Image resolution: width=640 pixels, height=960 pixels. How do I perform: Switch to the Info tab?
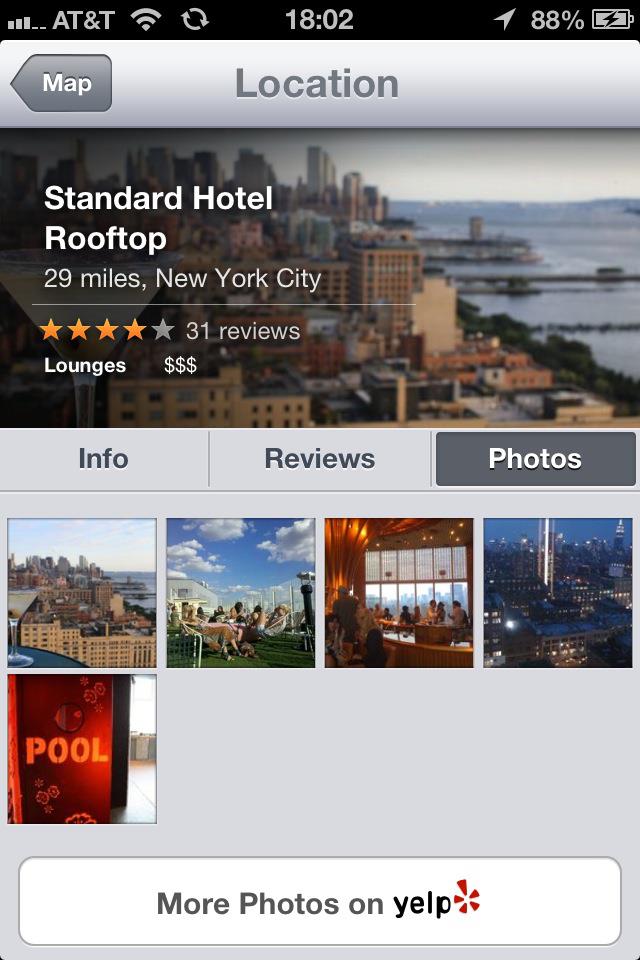pos(103,459)
